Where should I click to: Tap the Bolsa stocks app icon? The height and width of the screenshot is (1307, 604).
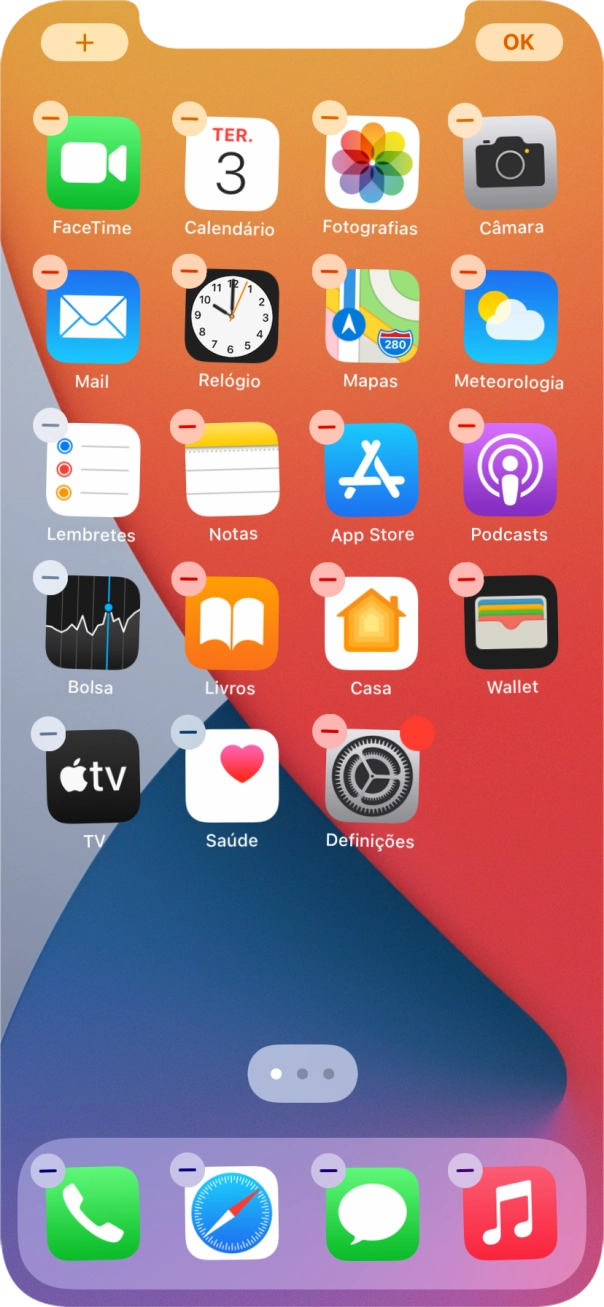point(93,623)
